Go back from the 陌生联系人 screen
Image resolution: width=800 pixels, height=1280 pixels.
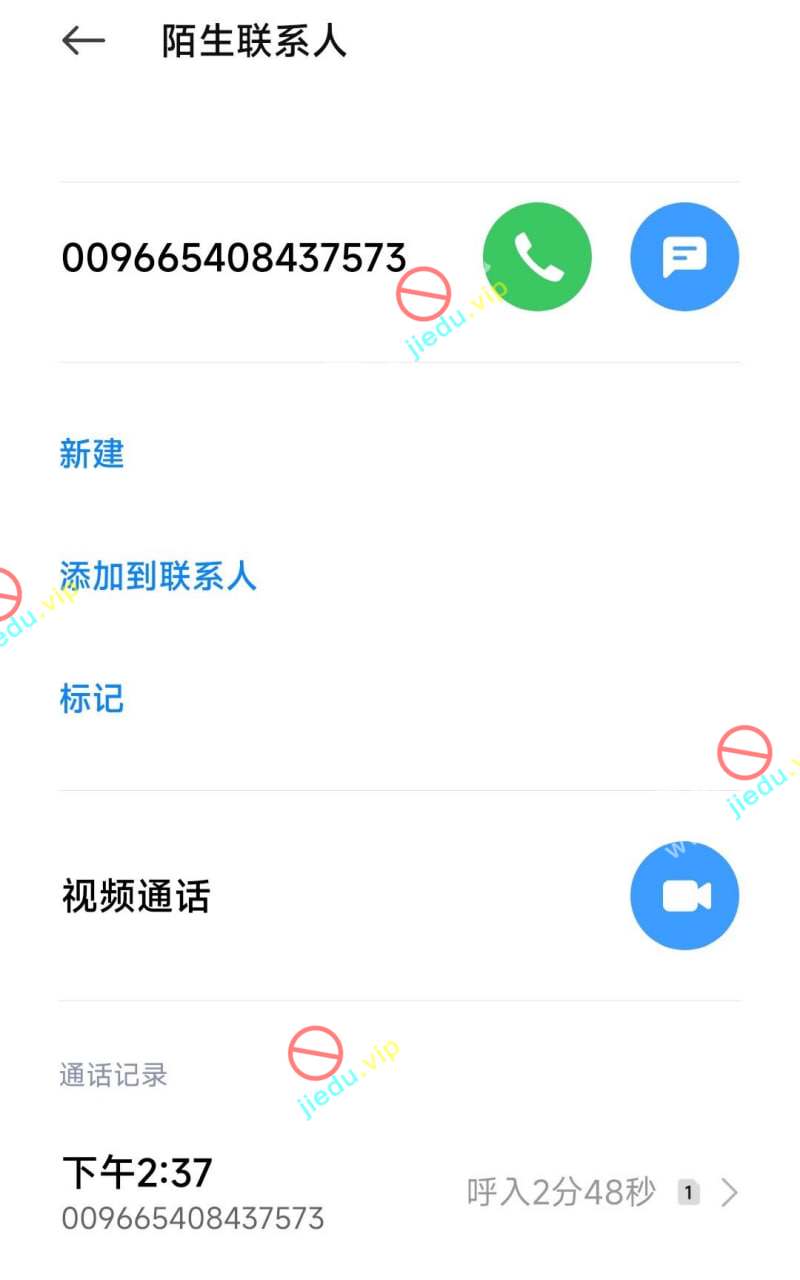coord(83,41)
